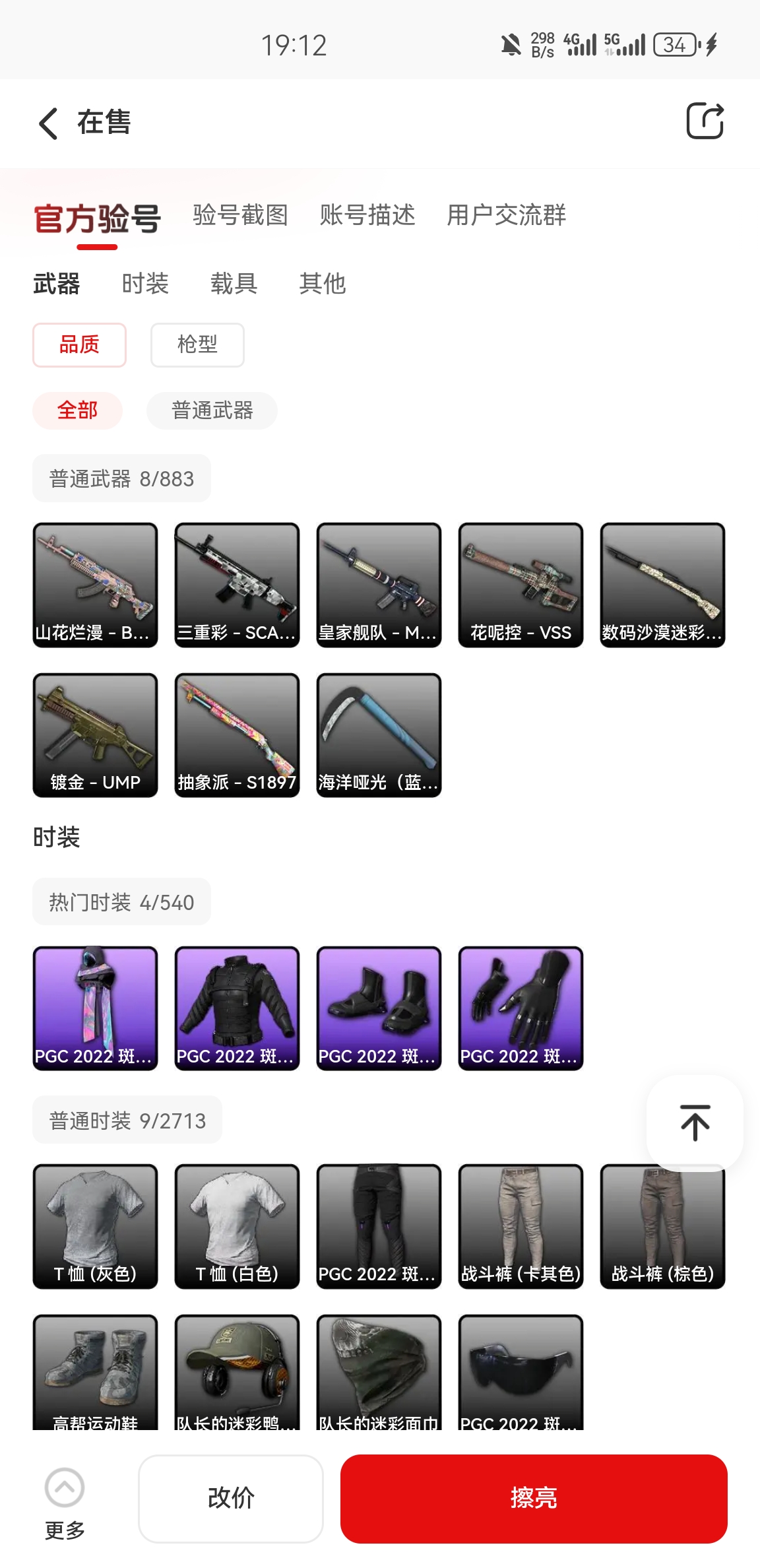Go back from the 在售 page
The width and height of the screenshot is (760, 1568).
pyautogui.click(x=49, y=123)
